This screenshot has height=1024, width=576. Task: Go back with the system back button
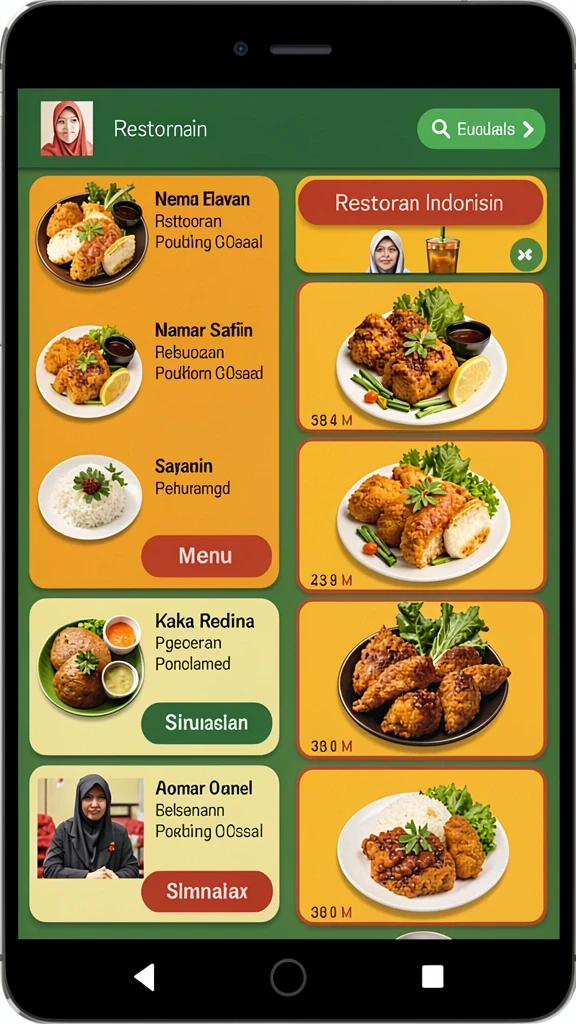tap(144, 977)
